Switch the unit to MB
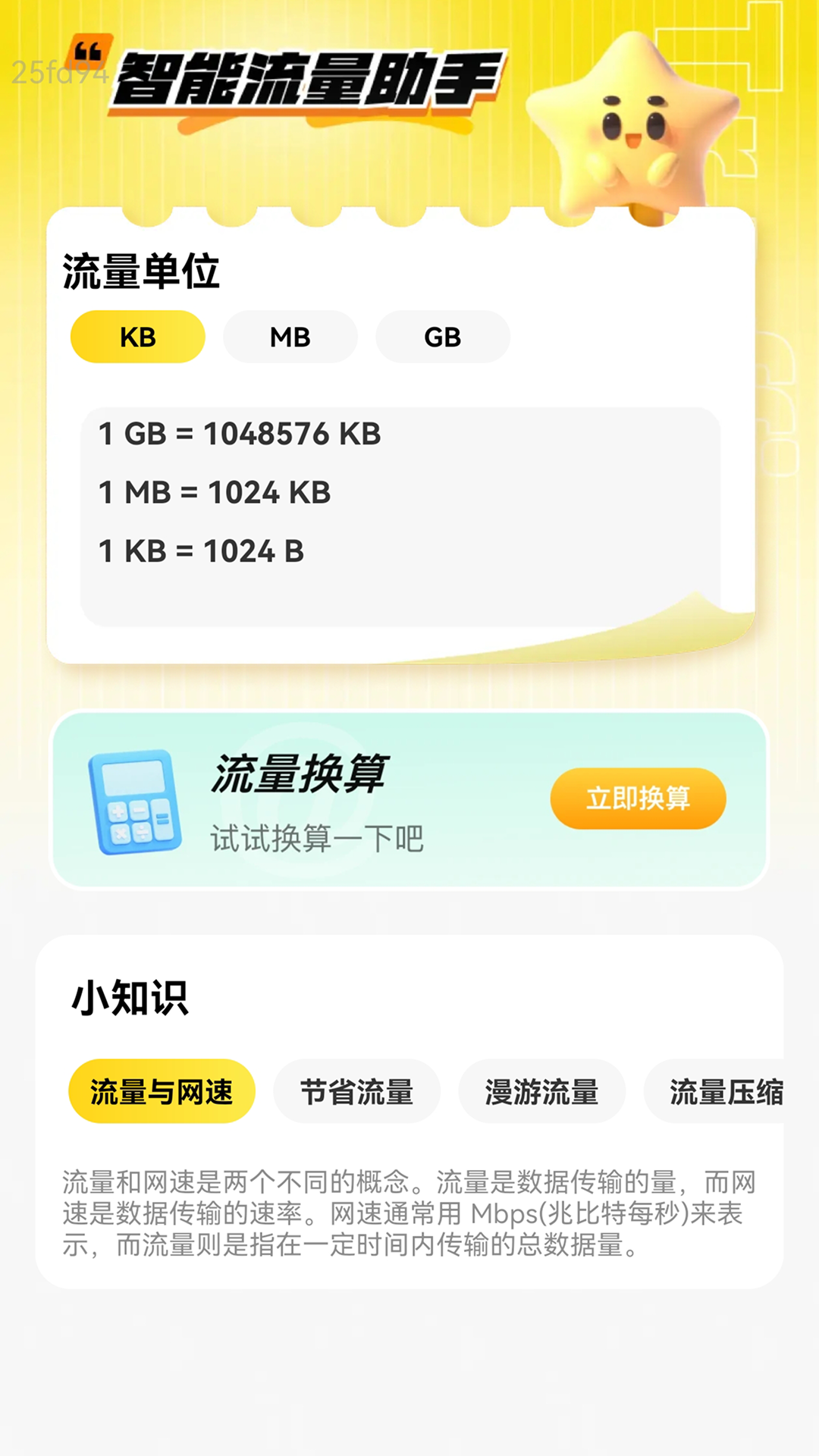 (x=290, y=337)
